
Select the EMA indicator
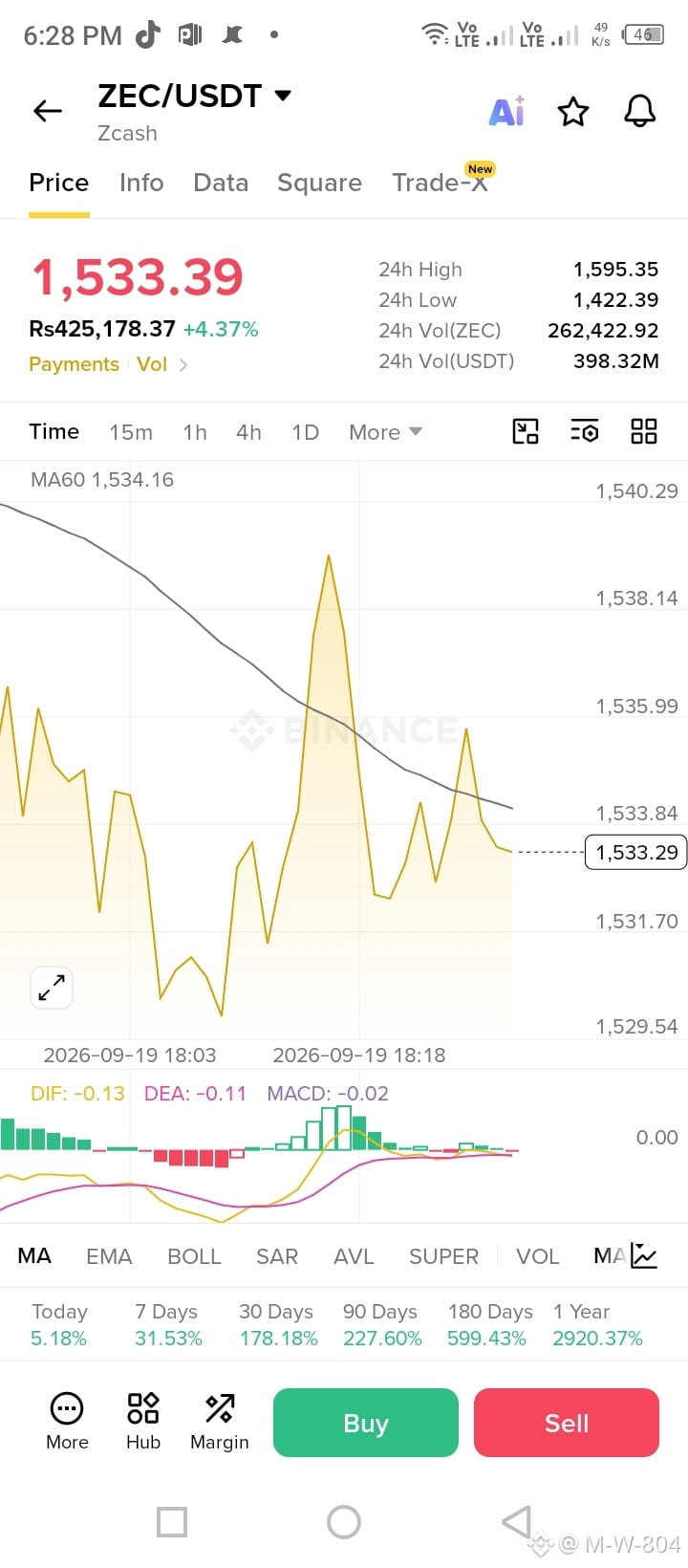(109, 1256)
